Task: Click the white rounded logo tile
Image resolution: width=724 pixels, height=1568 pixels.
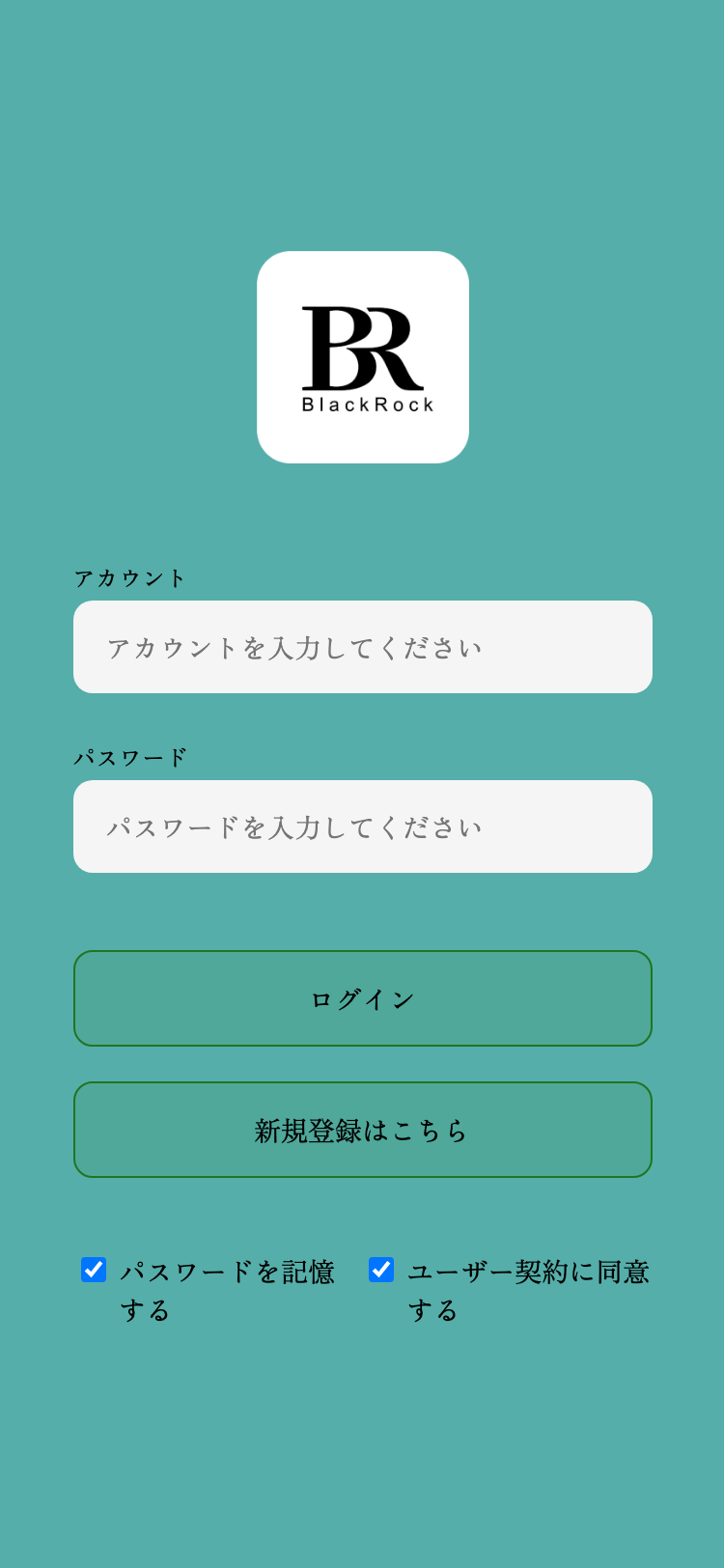Action: tap(362, 355)
